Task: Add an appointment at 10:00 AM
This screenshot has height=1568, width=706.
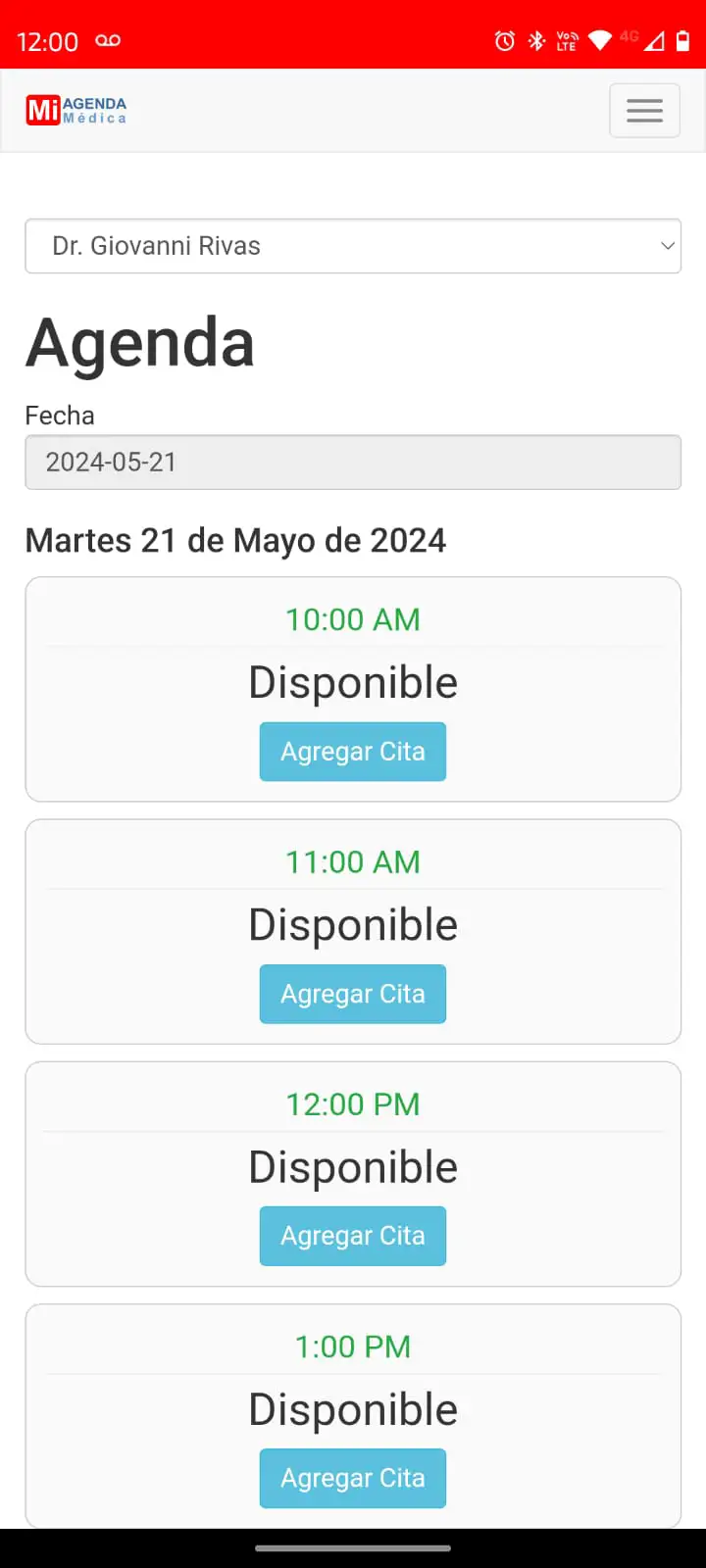Action: (353, 752)
